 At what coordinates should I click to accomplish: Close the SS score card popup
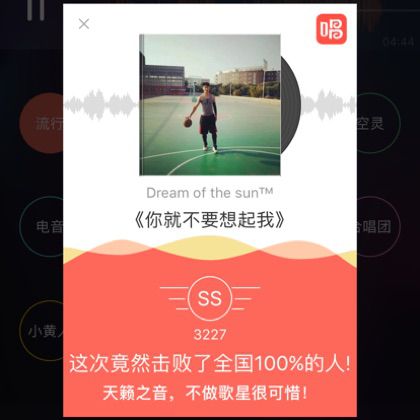click(x=84, y=24)
